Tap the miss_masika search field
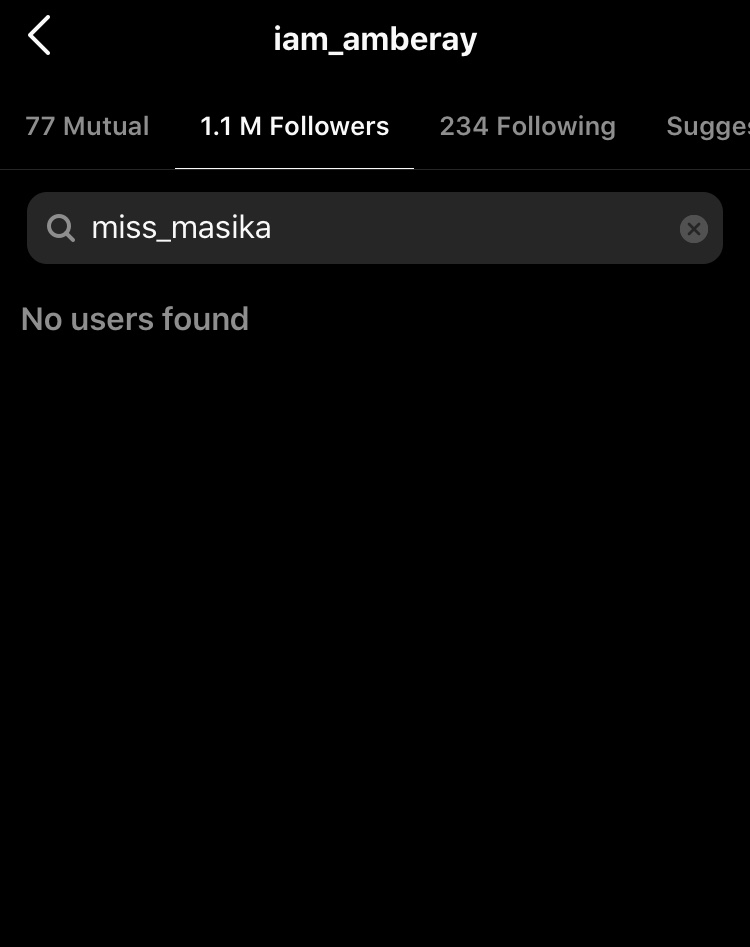The width and height of the screenshot is (750, 947). pyautogui.click(x=370, y=228)
